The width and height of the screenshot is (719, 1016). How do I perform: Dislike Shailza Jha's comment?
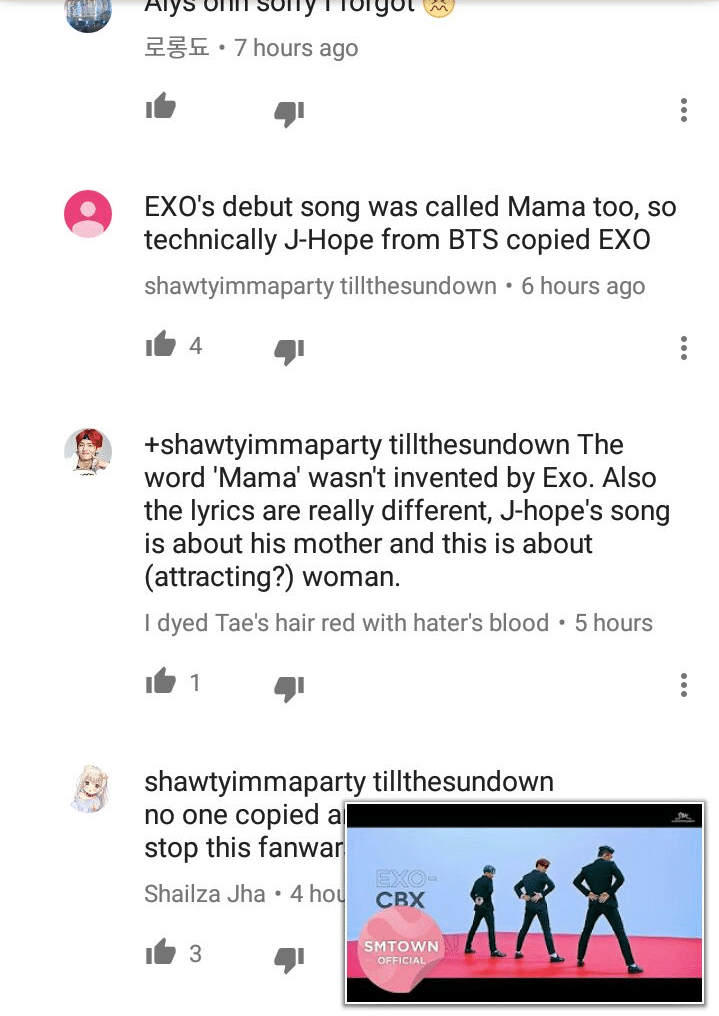[x=288, y=958]
